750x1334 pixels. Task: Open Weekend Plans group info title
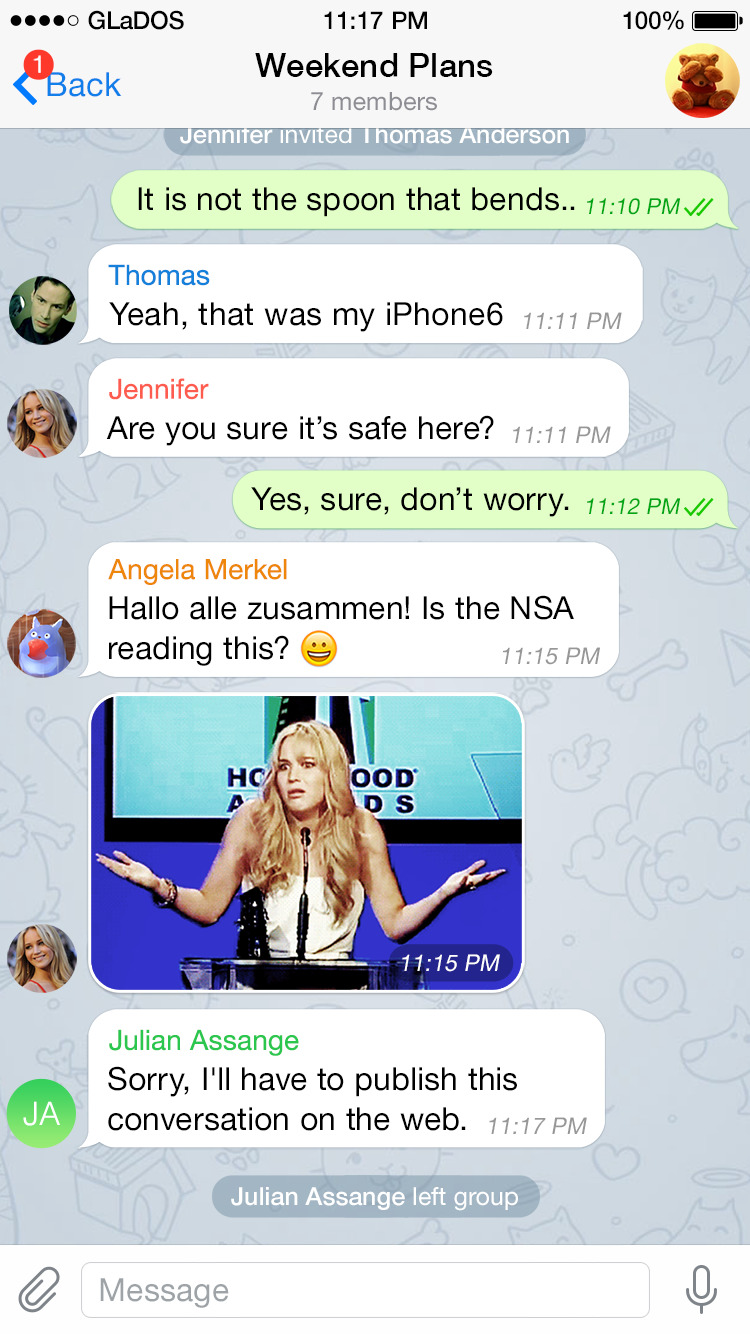click(374, 67)
